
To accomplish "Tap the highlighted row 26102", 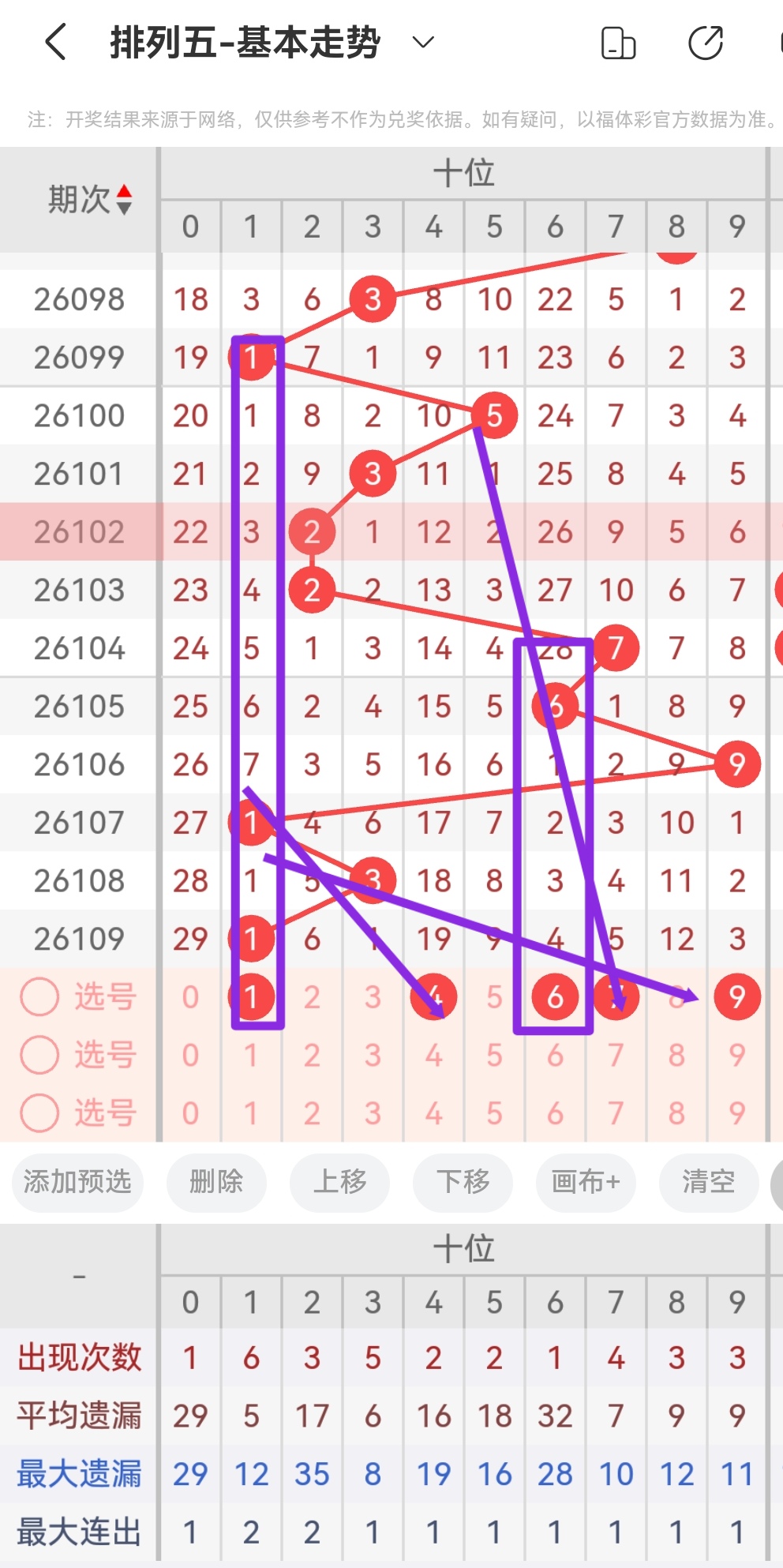I will pyautogui.click(x=77, y=531).
